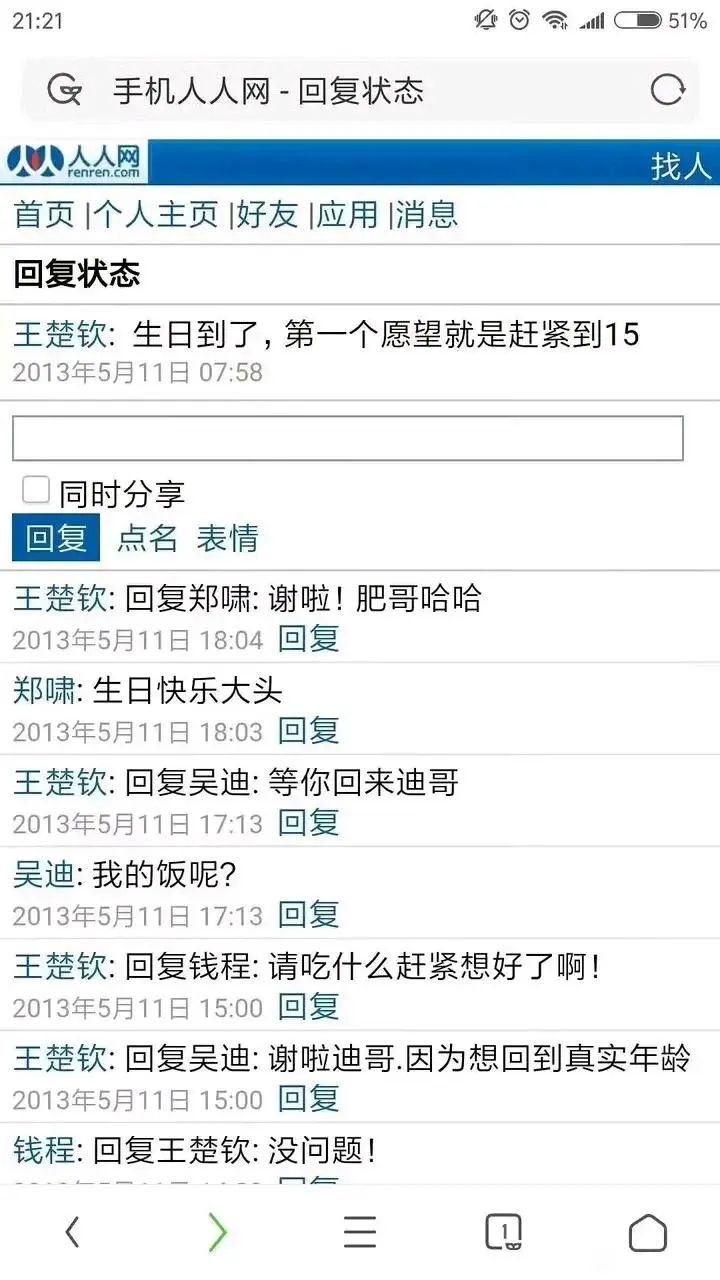
Task: Return to the browser home page
Action: click(x=647, y=1233)
